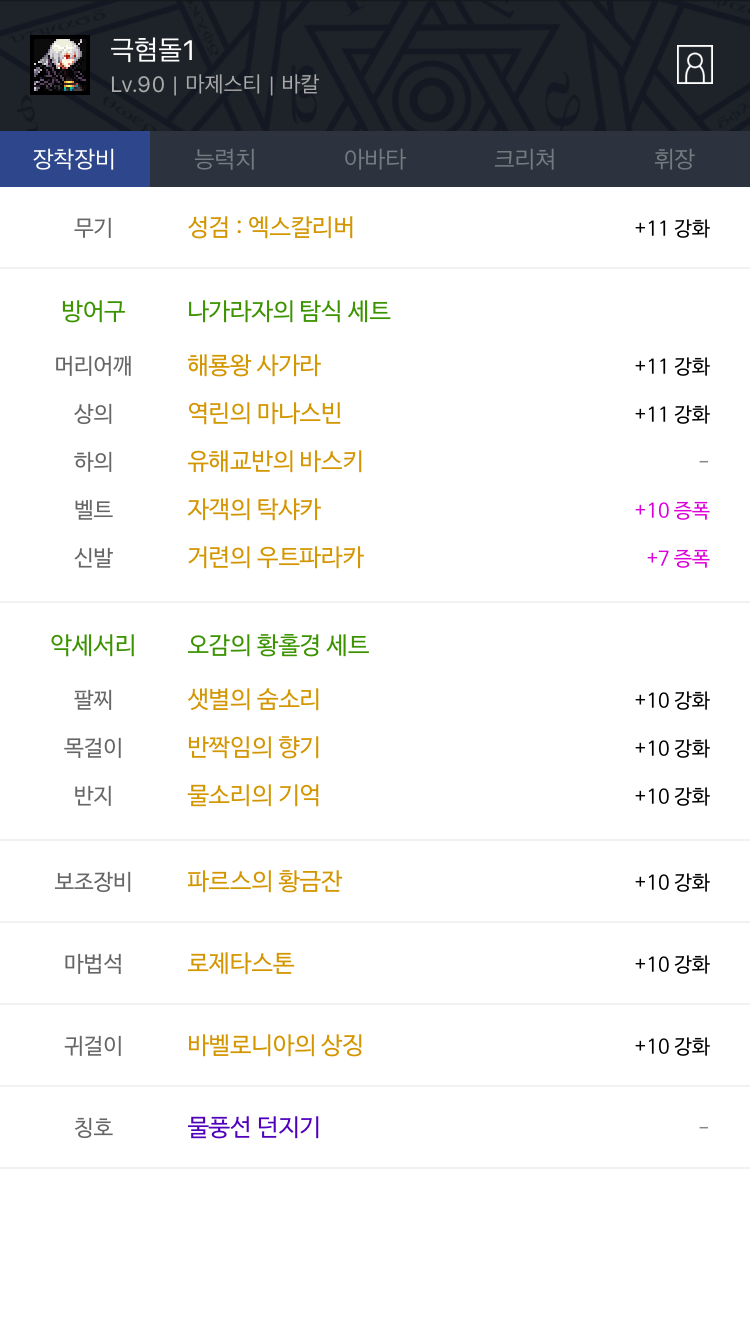This screenshot has height=1334, width=750.
Task: Open the 크리쳐 tab
Action: [x=525, y=159]
